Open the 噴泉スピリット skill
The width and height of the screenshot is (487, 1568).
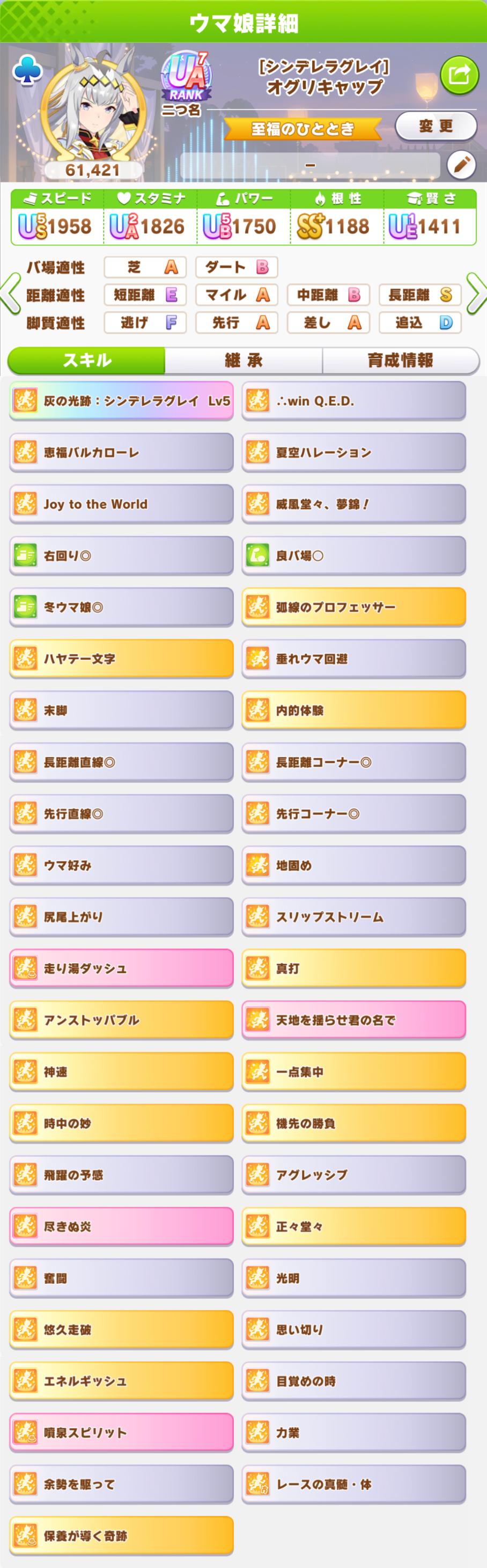pyautogui.click(x=121, y=1433)
